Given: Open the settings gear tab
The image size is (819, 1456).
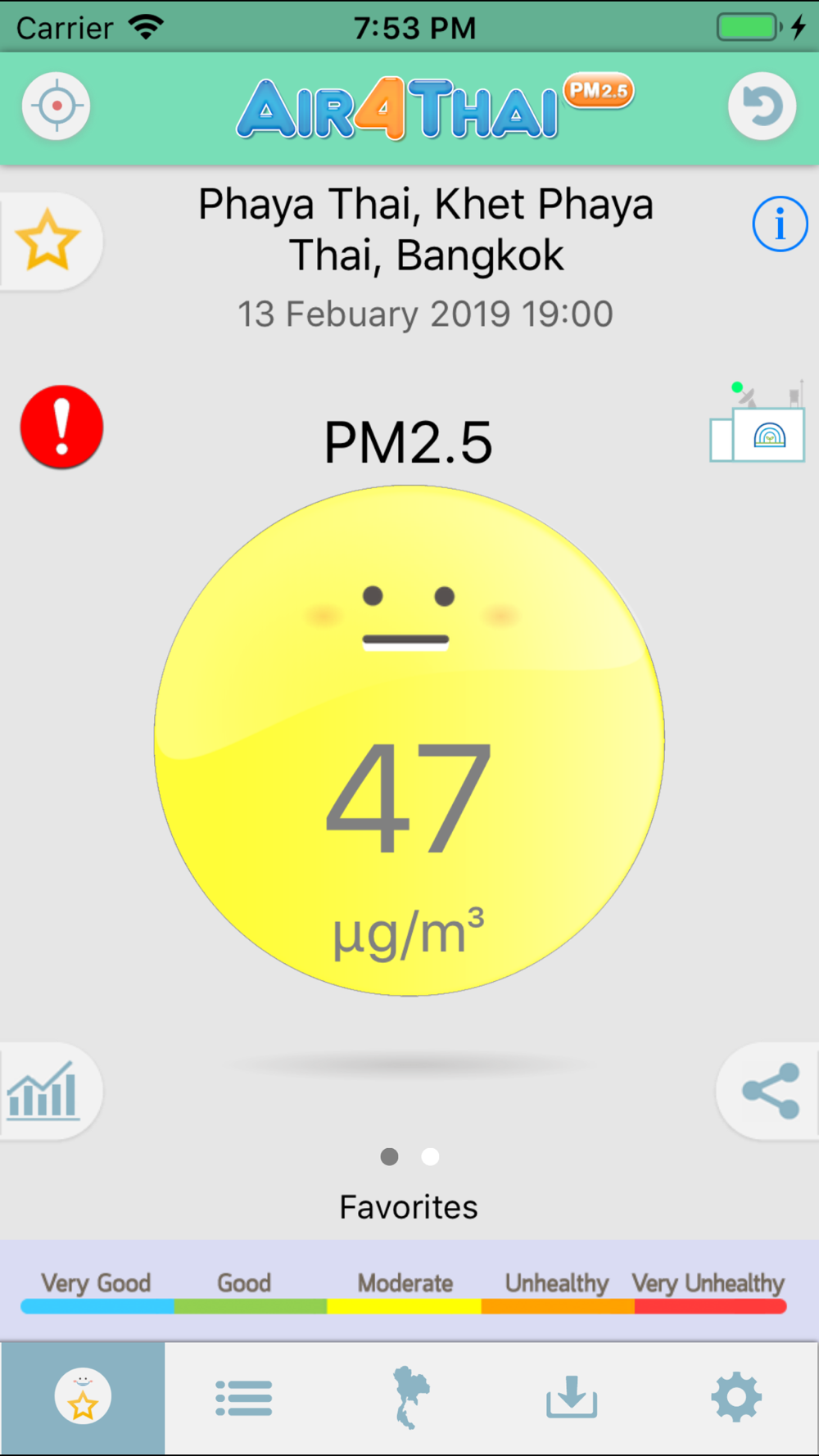Looking at the screenshot, I should click(736, 1397).
